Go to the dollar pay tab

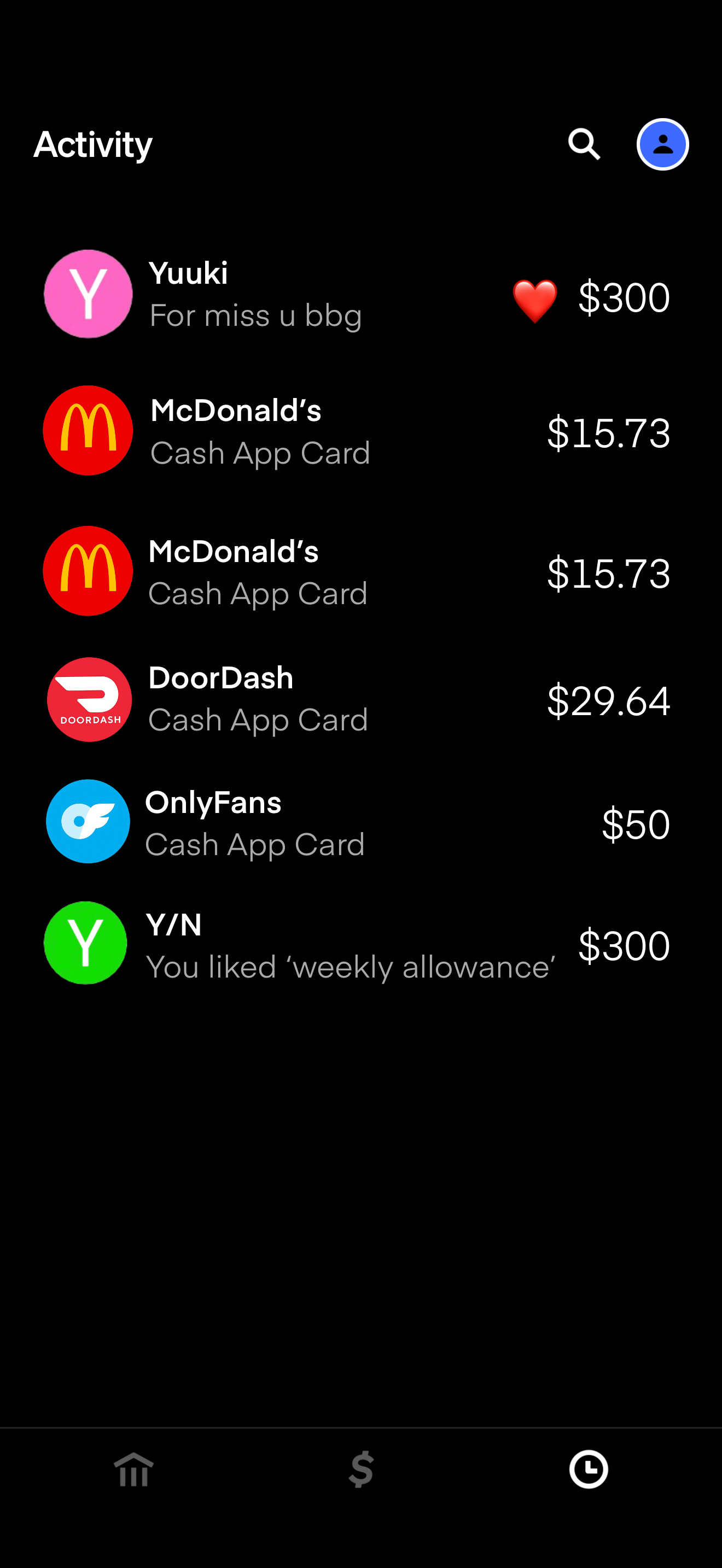(x=361, y=1470)
